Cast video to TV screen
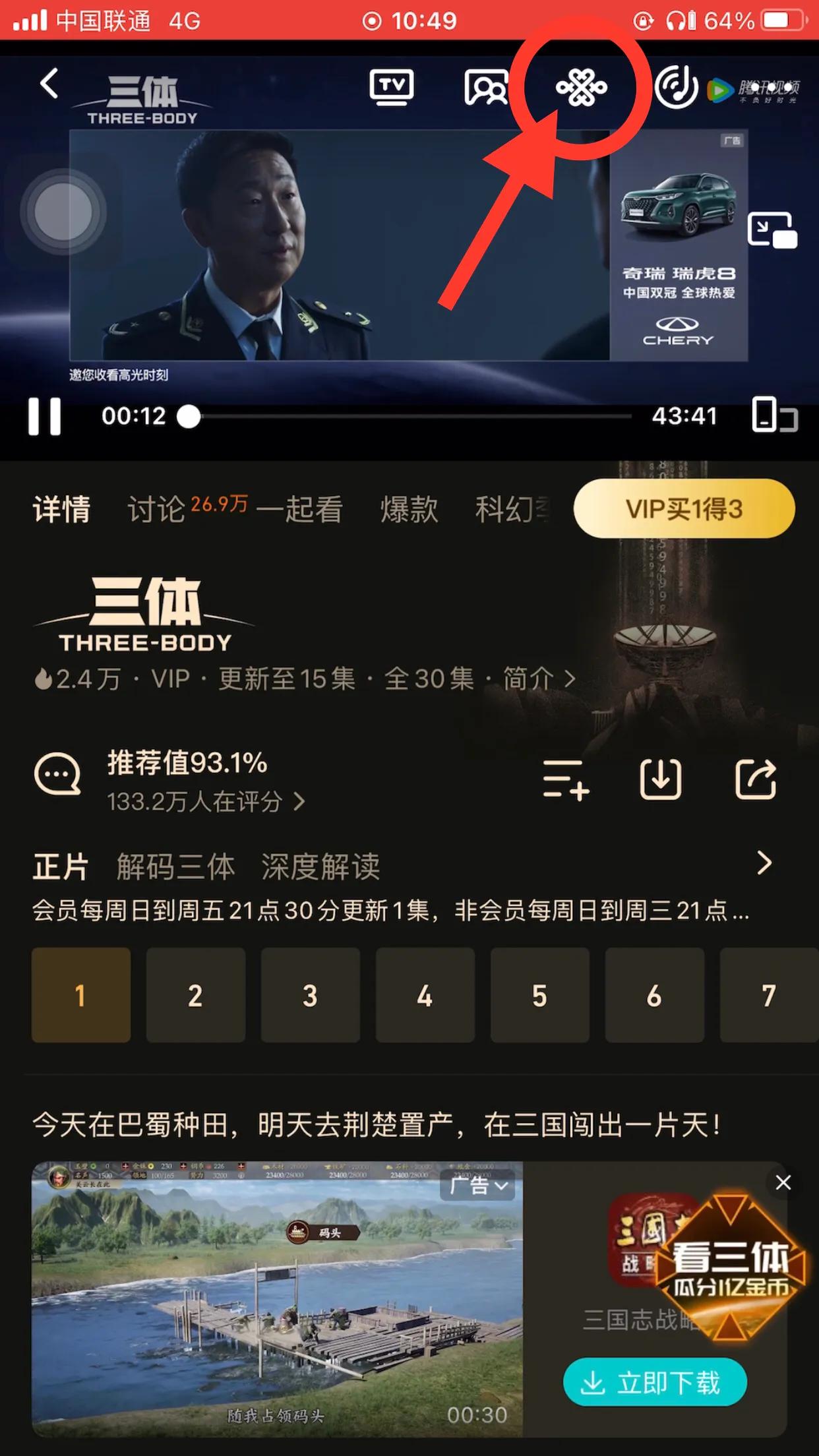819x1456 pixels. coord(392,86)
